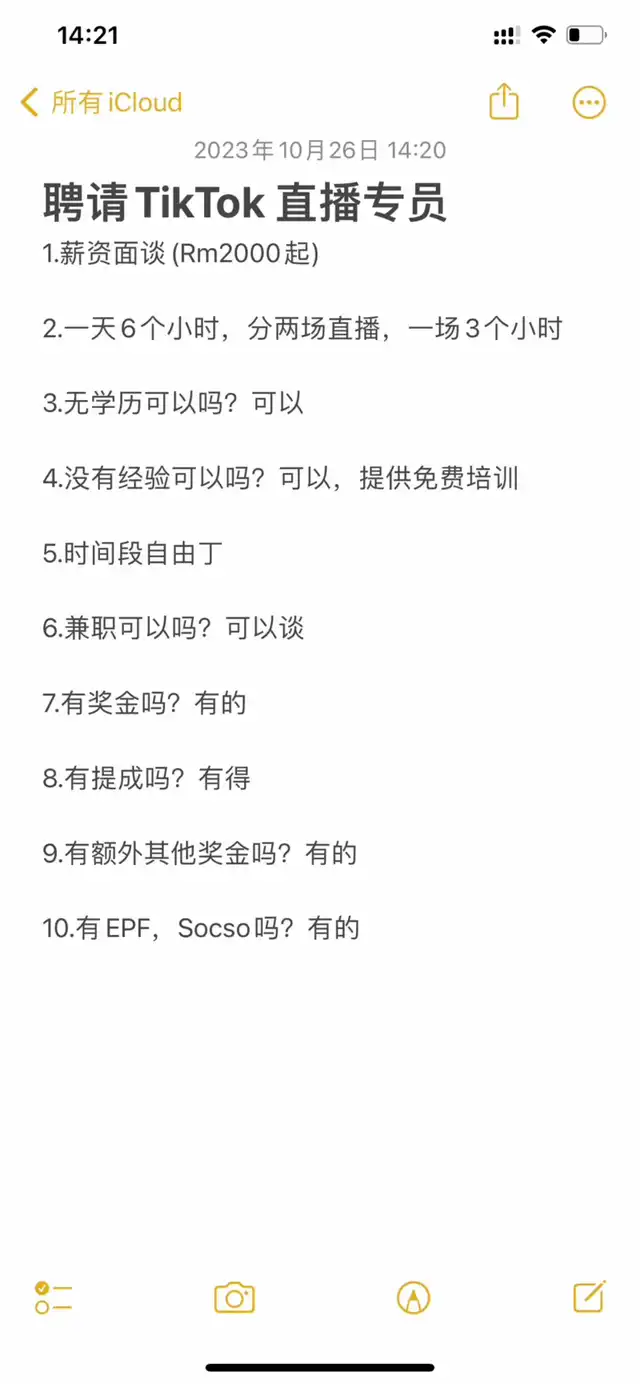Create a new note

point(590,1296)
